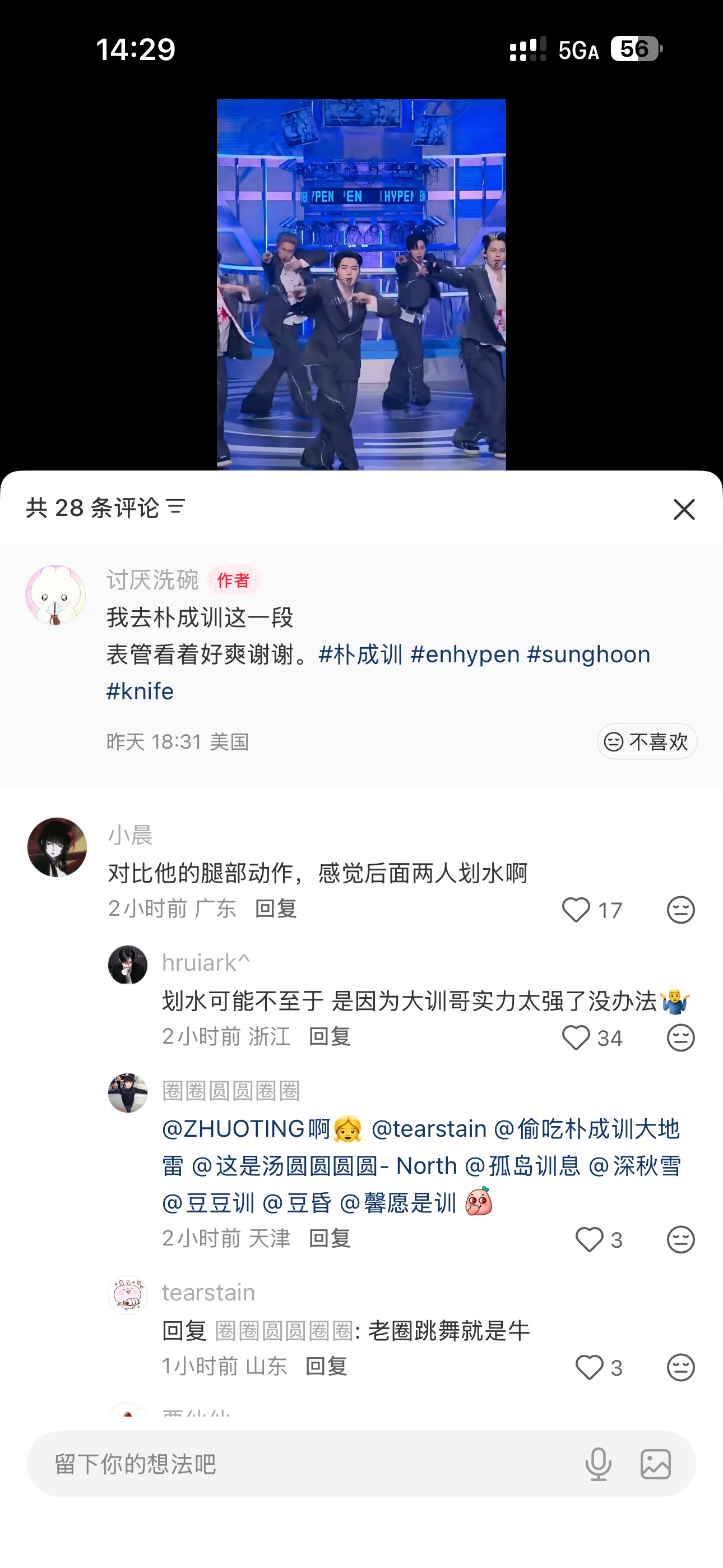Like 圈圈圆圆圈圈's comment
This screenshot has height=1568, width=723.
(588, 1240)
